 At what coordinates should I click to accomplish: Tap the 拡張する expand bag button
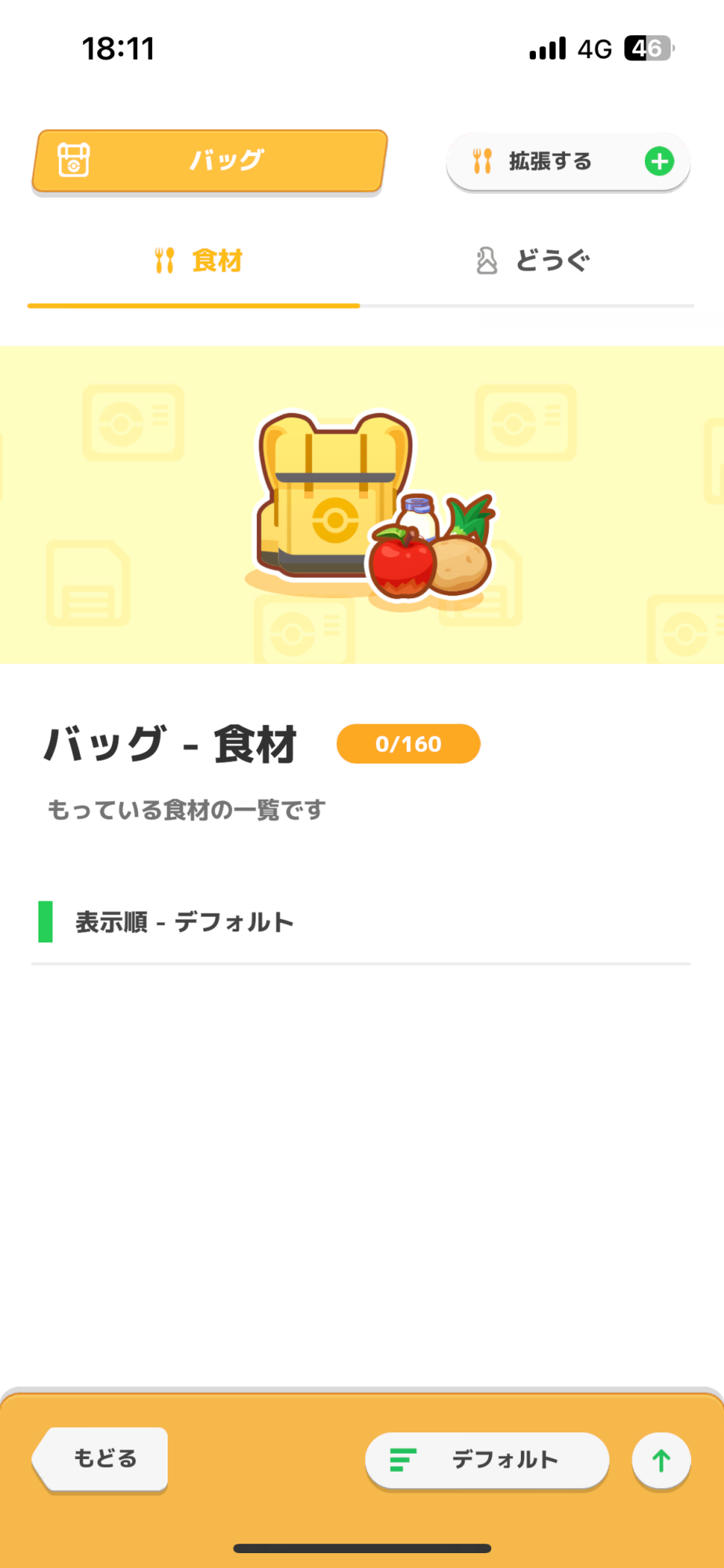(x=567, y=162)
